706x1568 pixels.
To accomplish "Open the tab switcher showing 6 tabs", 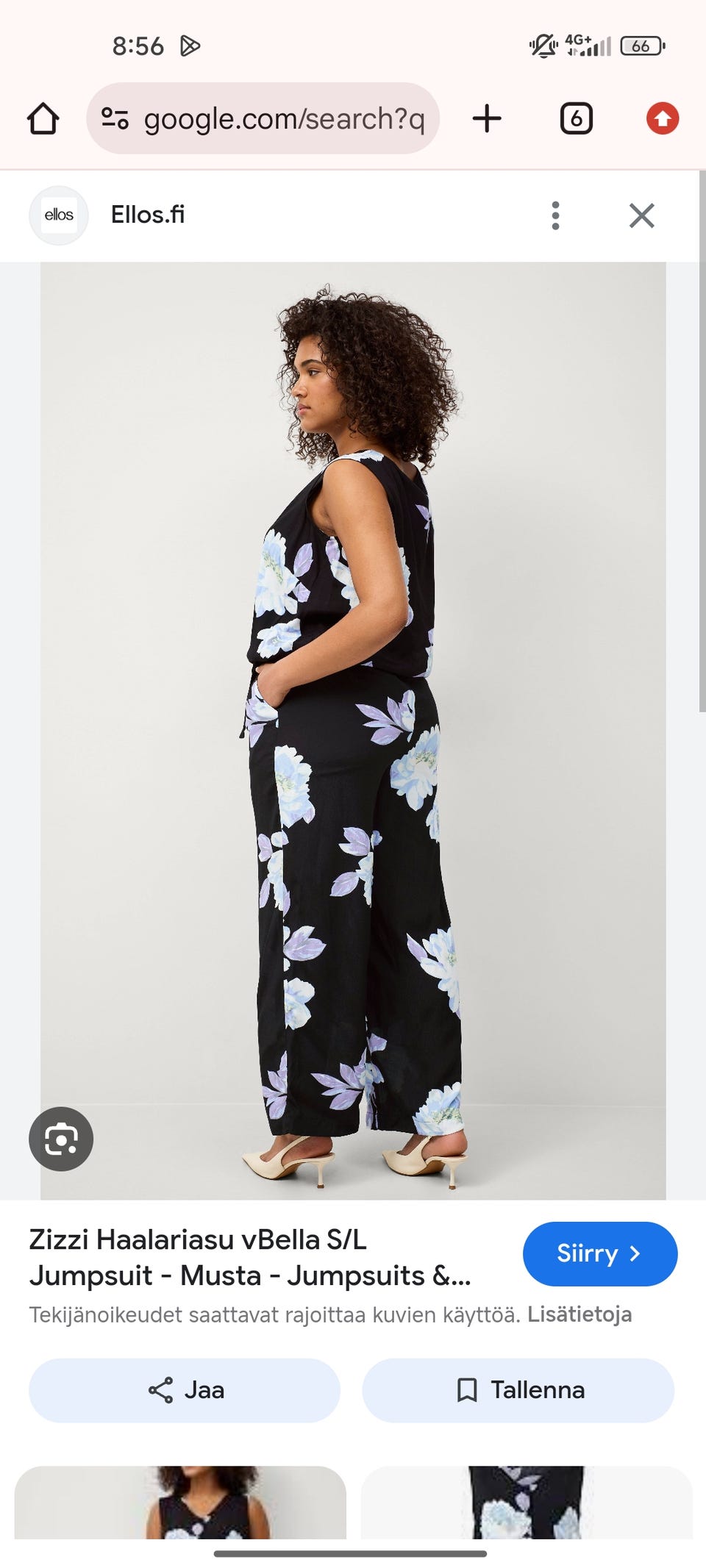I will (577, 118).
